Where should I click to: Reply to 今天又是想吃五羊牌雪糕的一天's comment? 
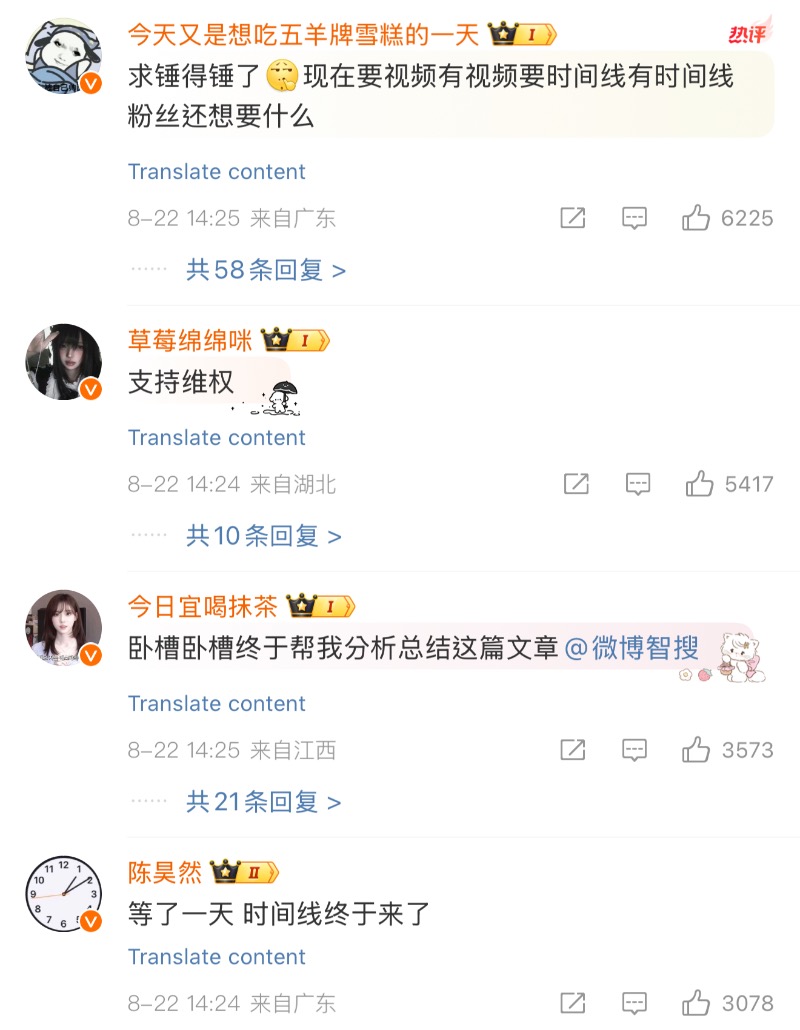[634, 218]
